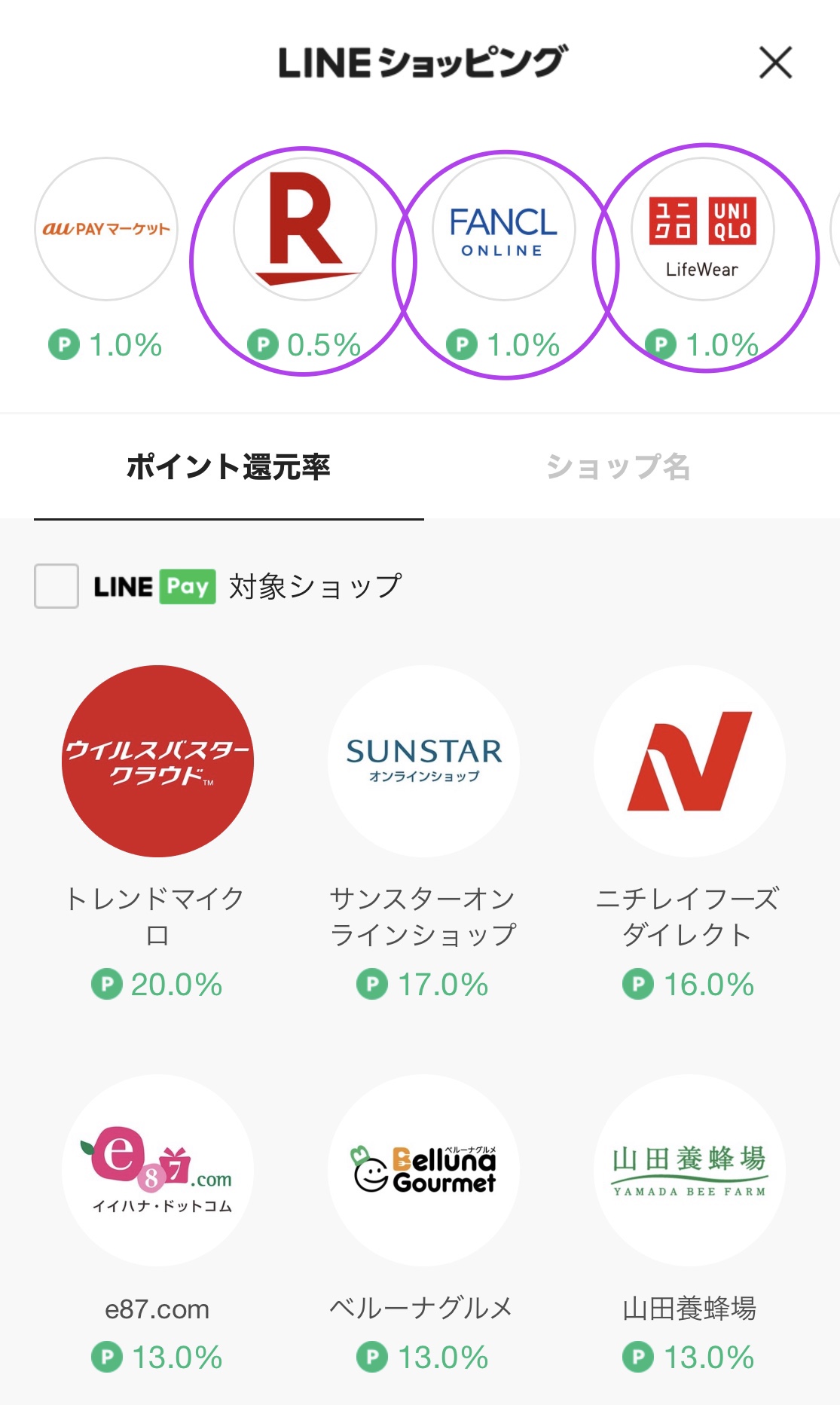The height and width of the screenshot is (1405, 840).
Task: Close the LINE Shopping screen
Action: coord(775,63)
